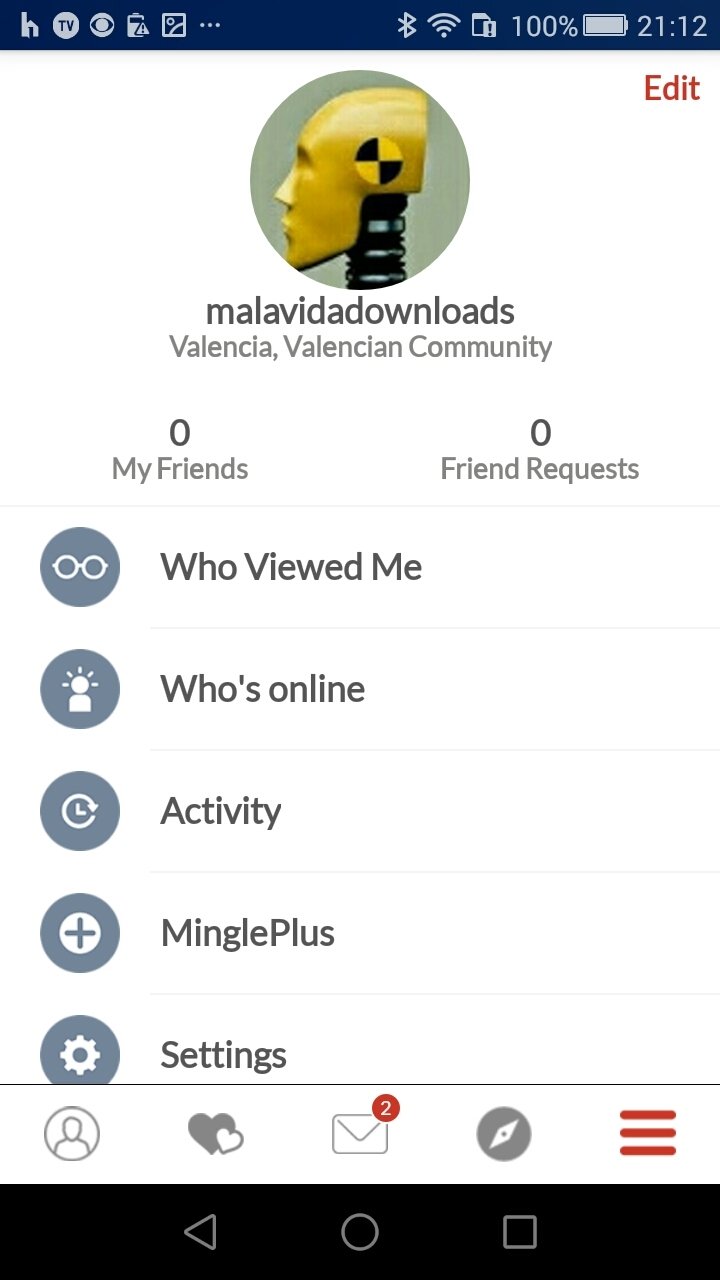Check Friend Requests
This screenshot has height=1280, width=720.
[x=540, y=450]
